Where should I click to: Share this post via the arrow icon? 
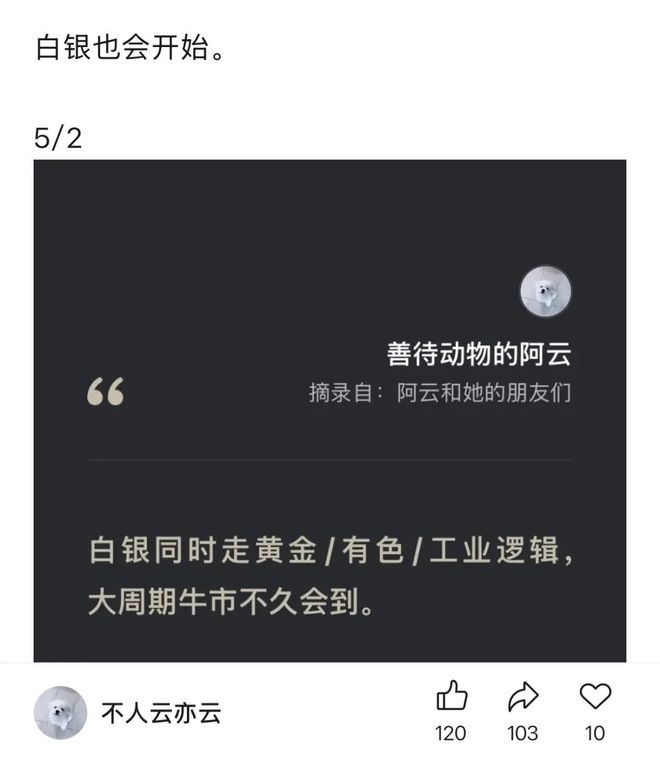[x=523, y=696]
